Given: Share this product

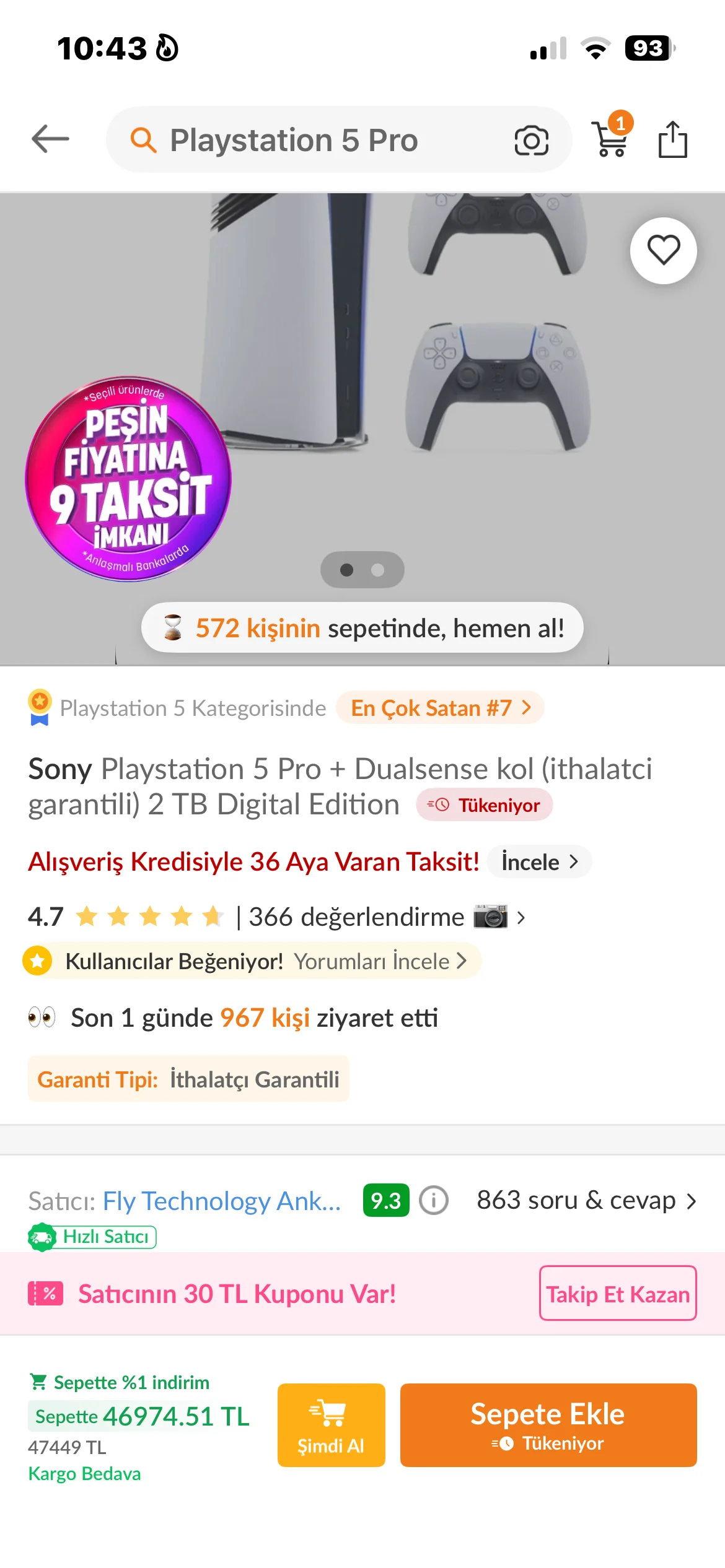Looking at the screenshot, I should pos(672,139).
